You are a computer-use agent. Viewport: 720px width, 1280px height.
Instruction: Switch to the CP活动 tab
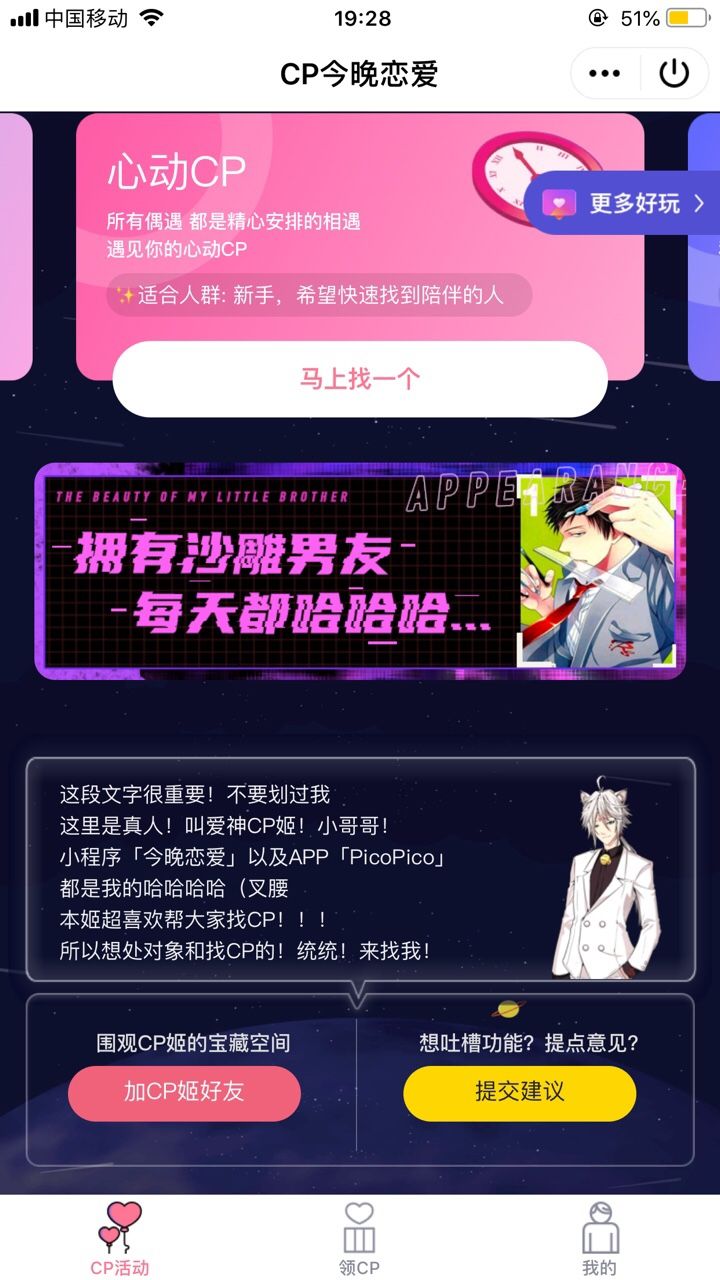[120, 1240]
